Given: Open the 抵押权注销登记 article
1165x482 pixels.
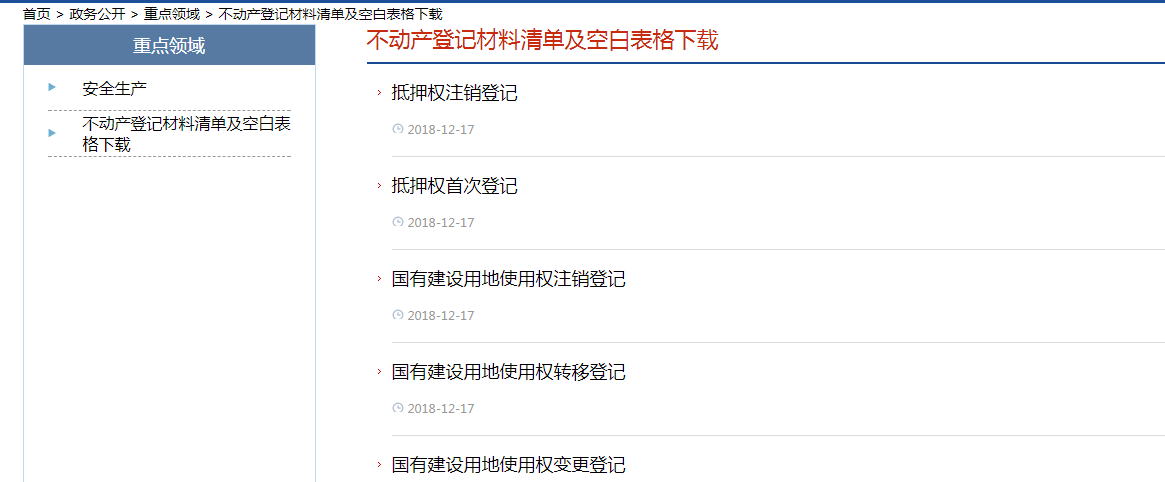Looking at the screenshot, I should coord(454,93).
